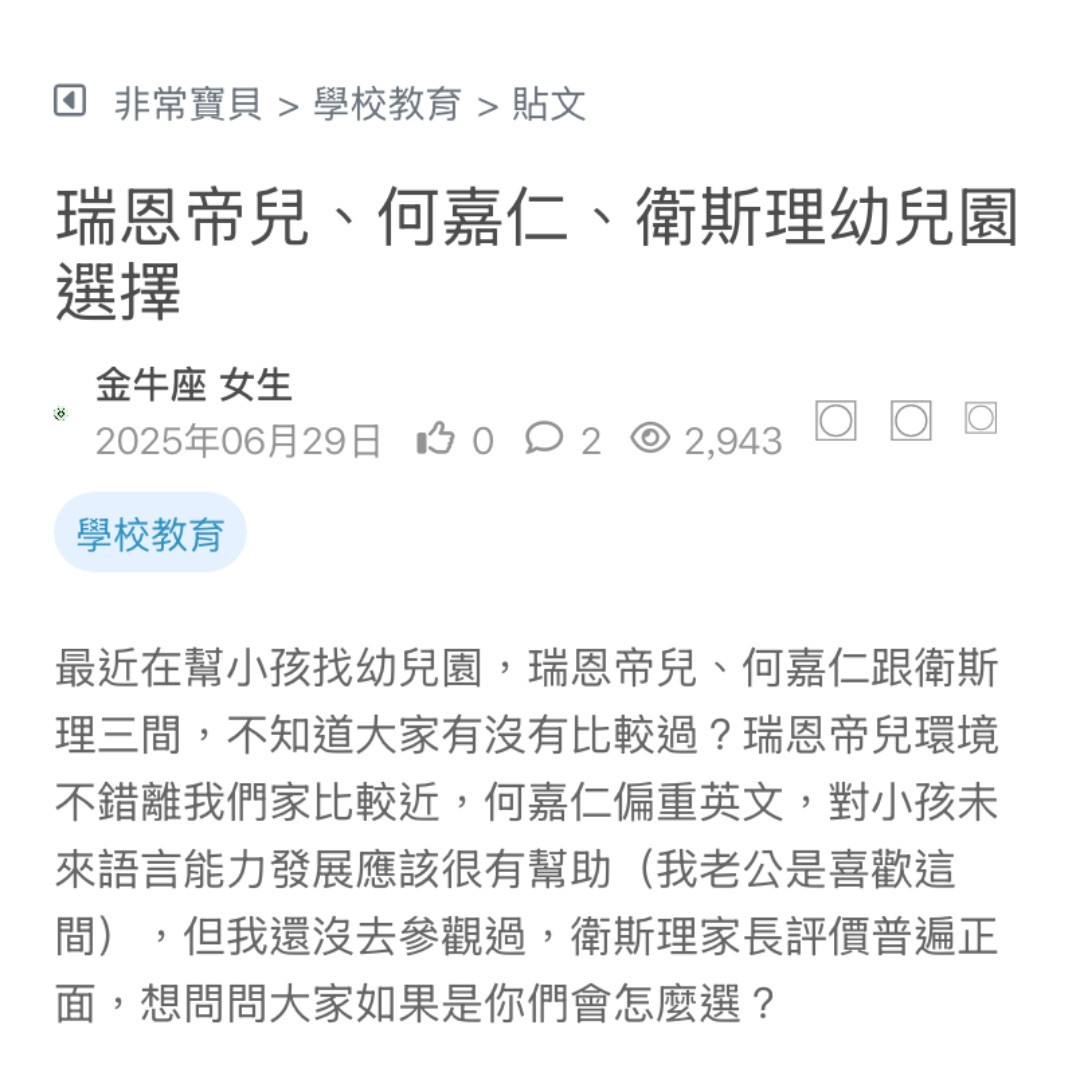
Task: Select the 學校教育 tag chip
Action: (x=150, y=534)
